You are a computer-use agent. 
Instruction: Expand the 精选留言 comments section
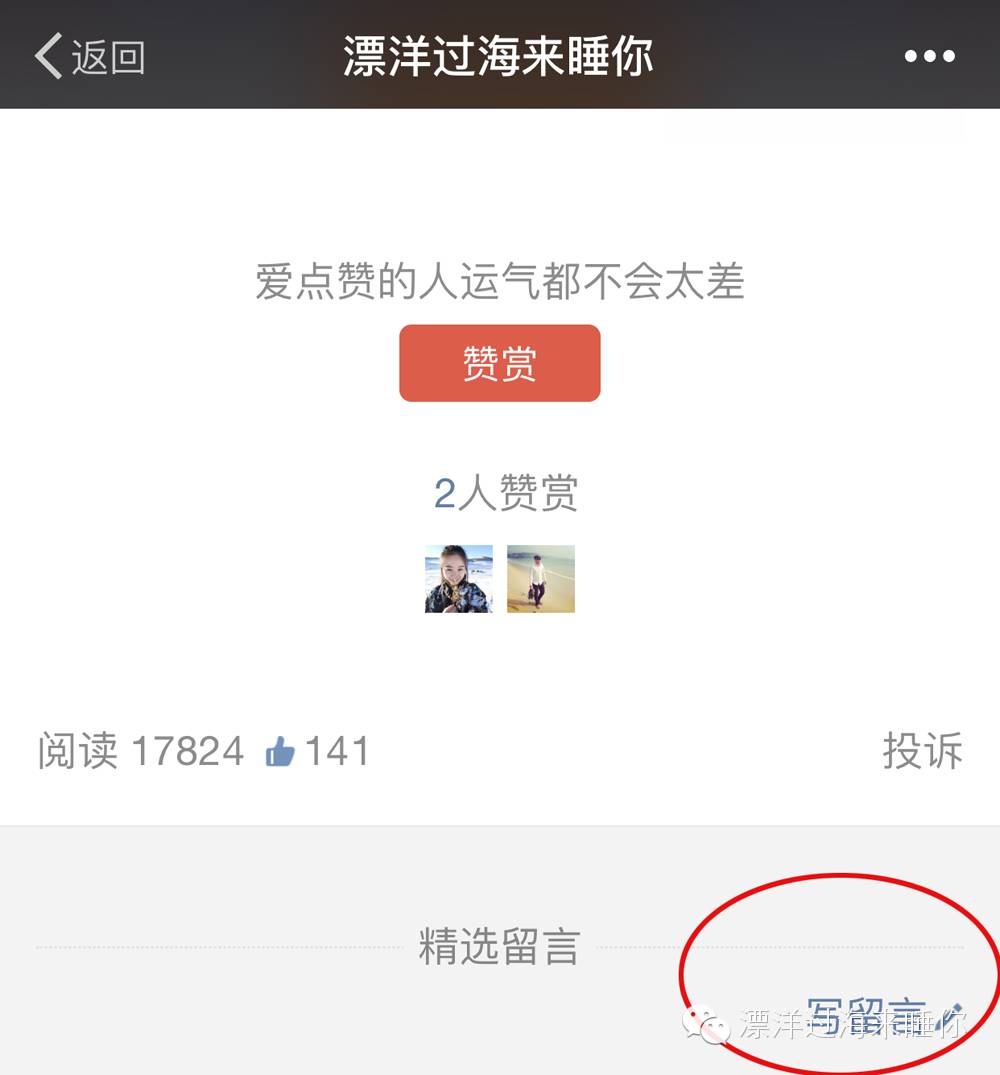499,948
